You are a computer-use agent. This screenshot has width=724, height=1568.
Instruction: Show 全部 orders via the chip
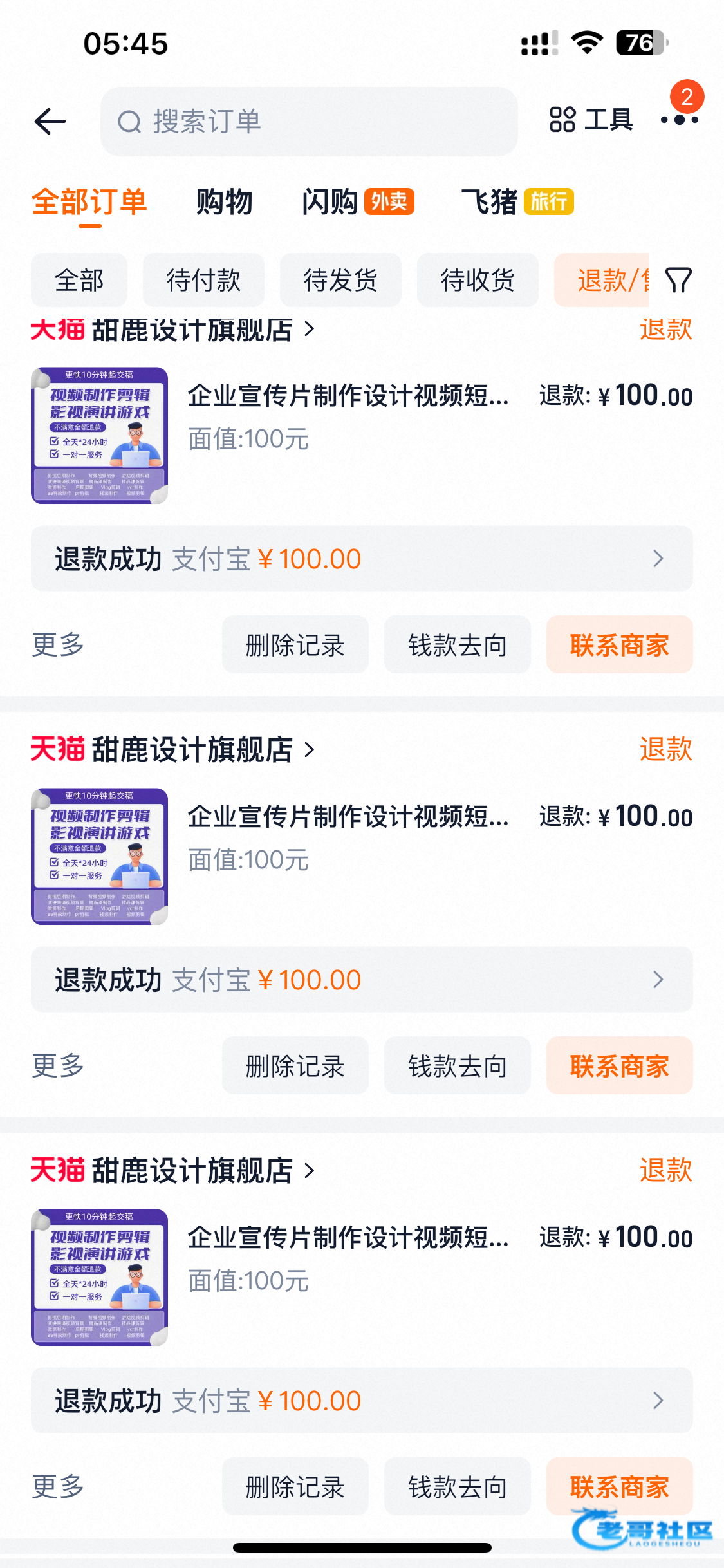click(79, 280)
